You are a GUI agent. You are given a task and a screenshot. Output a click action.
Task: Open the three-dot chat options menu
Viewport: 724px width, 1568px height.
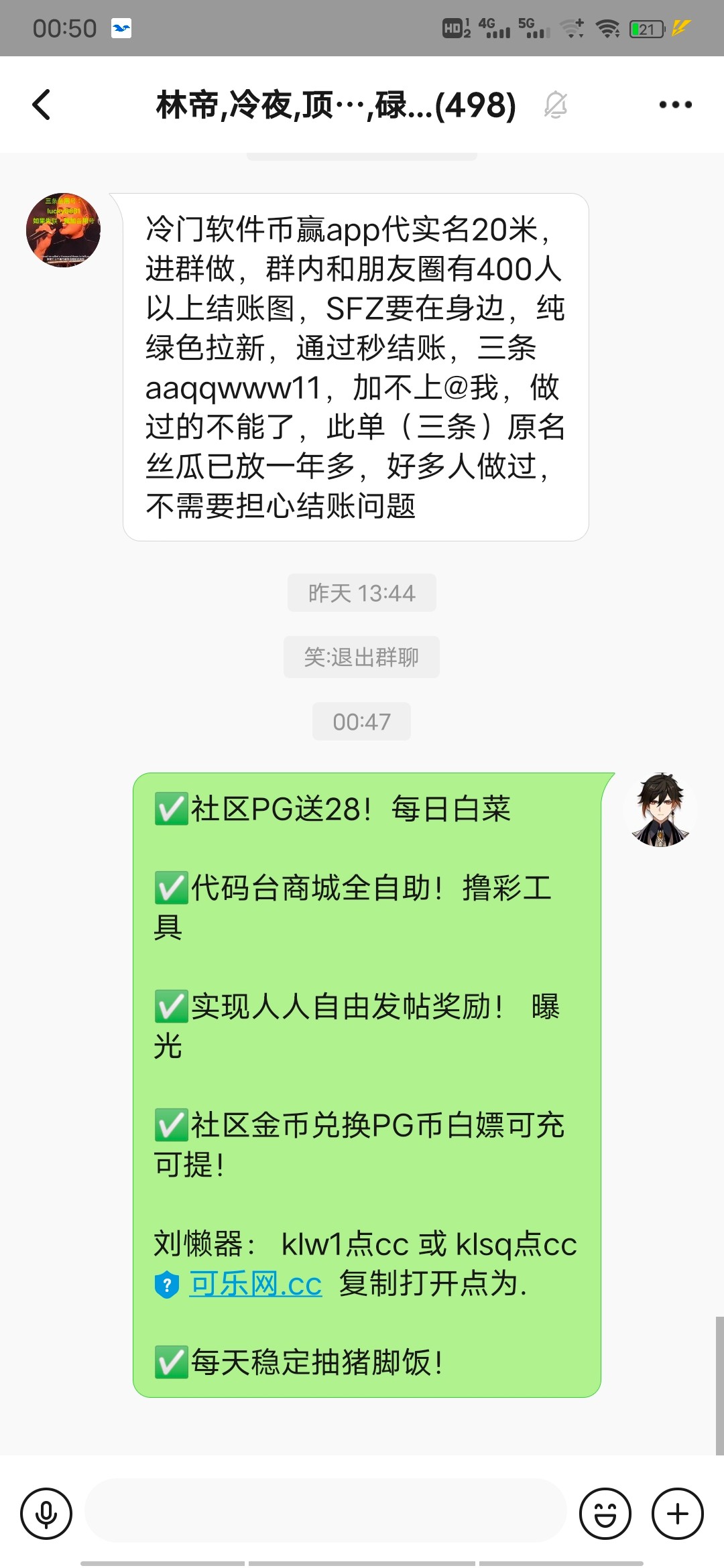[675, 105]
